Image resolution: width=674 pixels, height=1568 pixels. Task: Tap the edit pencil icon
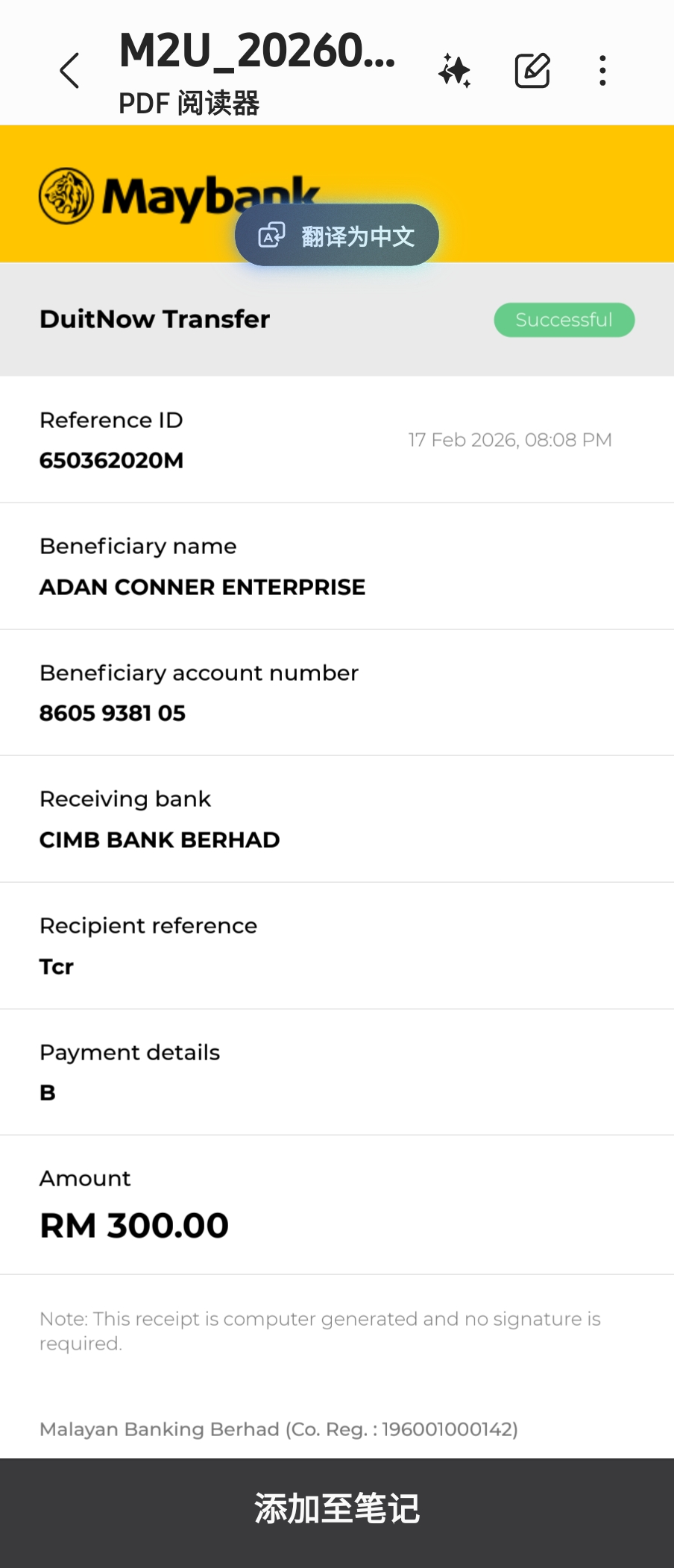pyautogui.click(x=532, y=71)
